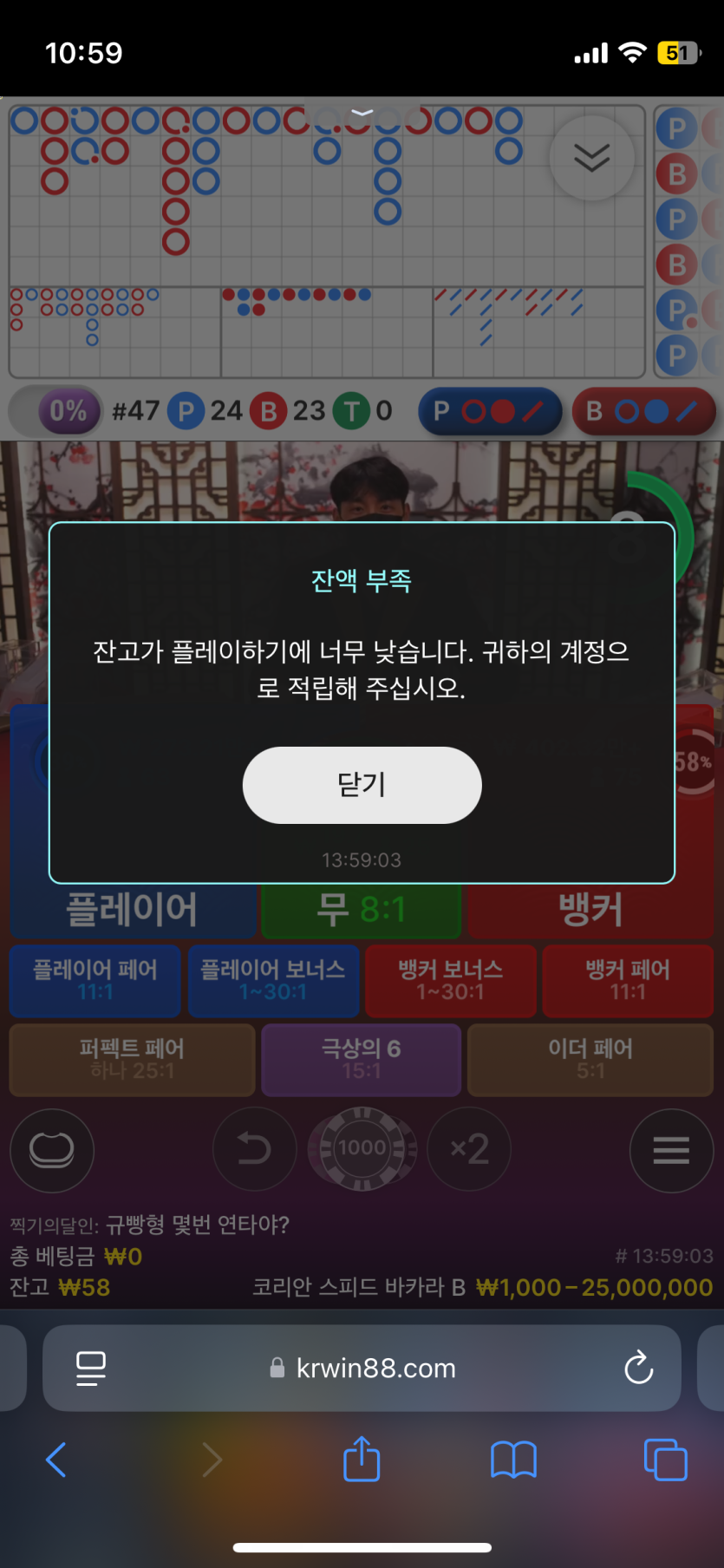The image size is (724, 1568).
Task: Select 뱅커 보너스 side bet
Action: tap(450, 980)
